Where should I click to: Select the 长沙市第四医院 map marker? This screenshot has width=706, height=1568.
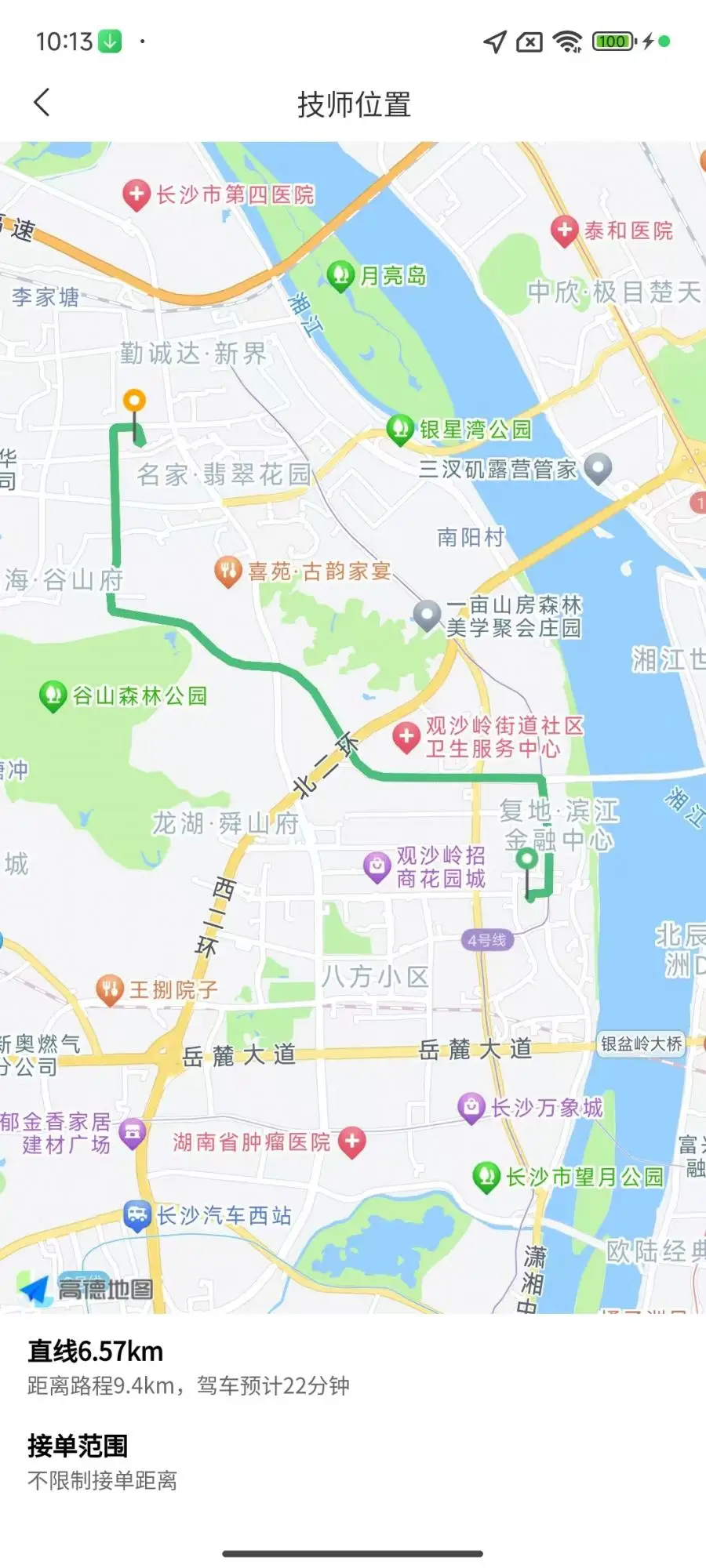[x=136, y=194]
